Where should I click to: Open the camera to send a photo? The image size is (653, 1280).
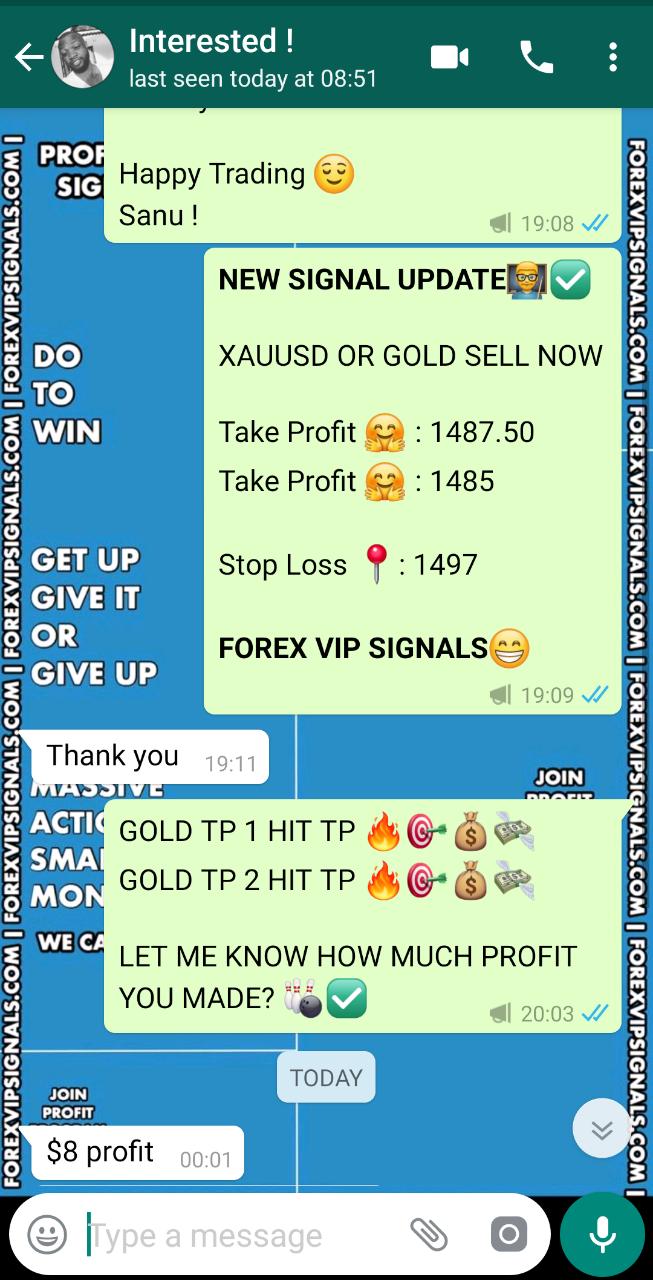coord(508,1235)
